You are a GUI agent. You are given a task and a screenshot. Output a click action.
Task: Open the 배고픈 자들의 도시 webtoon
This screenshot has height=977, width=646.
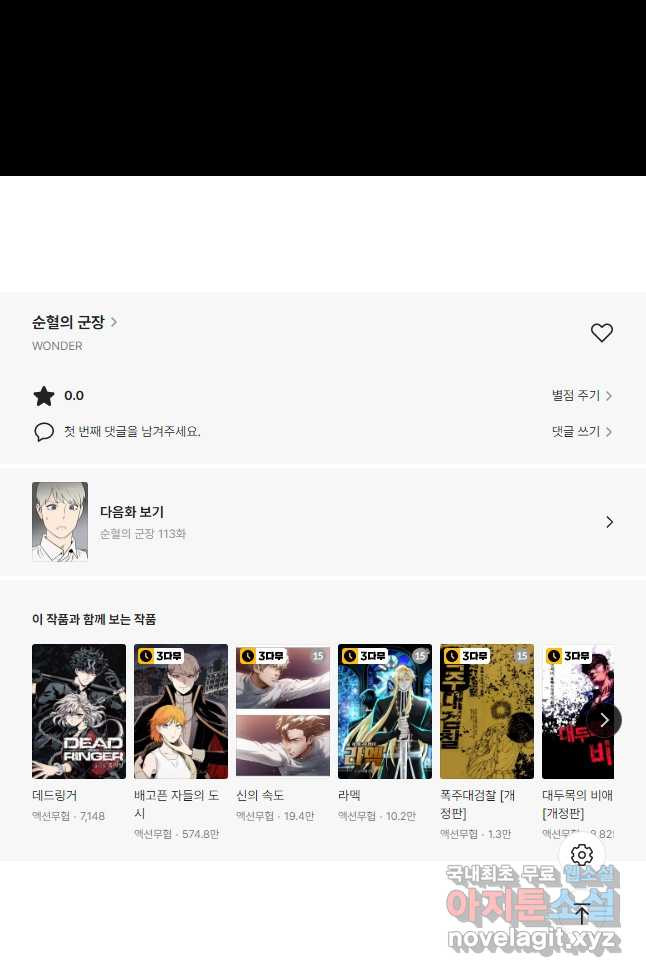pos(181,711)
